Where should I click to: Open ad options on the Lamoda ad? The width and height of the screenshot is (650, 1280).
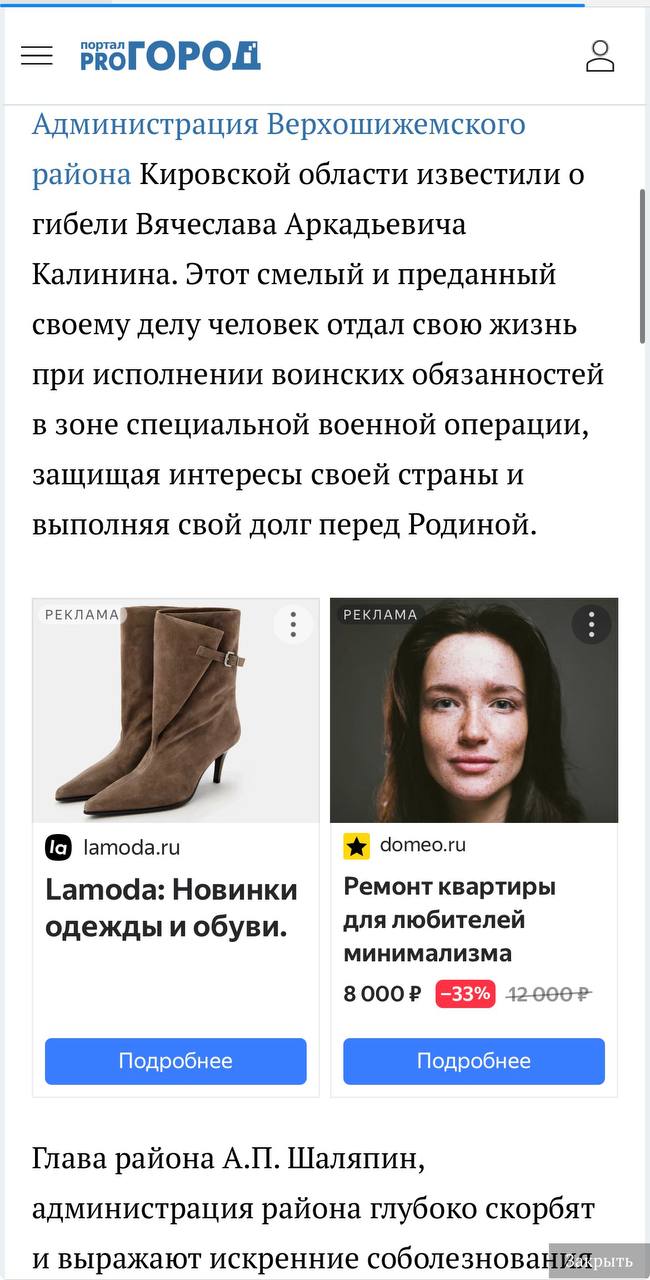tap(293, 625)
